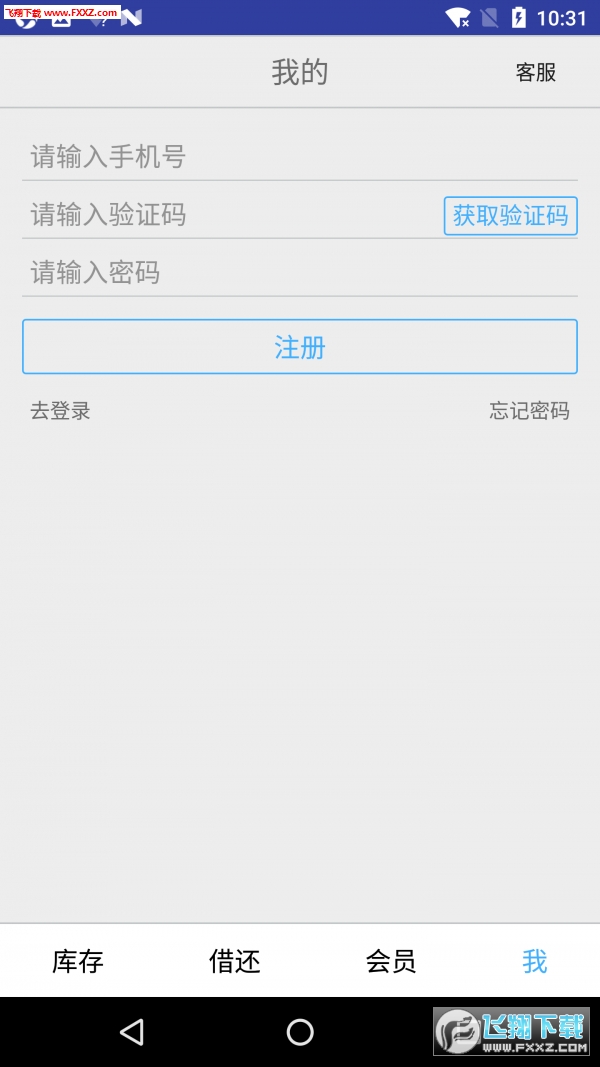This screenshot has height=1067, width=600.
Task: Open the 会员 members tab
Action: (x=390, y=962)
